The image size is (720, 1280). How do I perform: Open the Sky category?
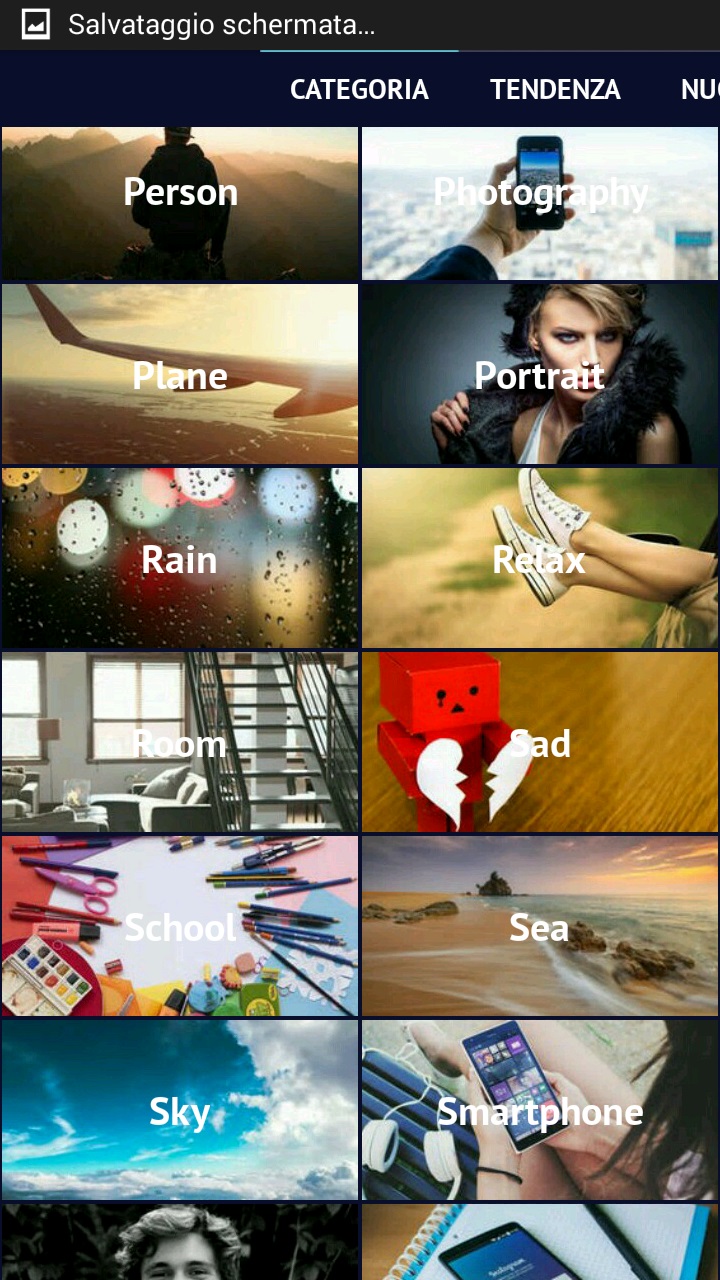coord(180,1110)
